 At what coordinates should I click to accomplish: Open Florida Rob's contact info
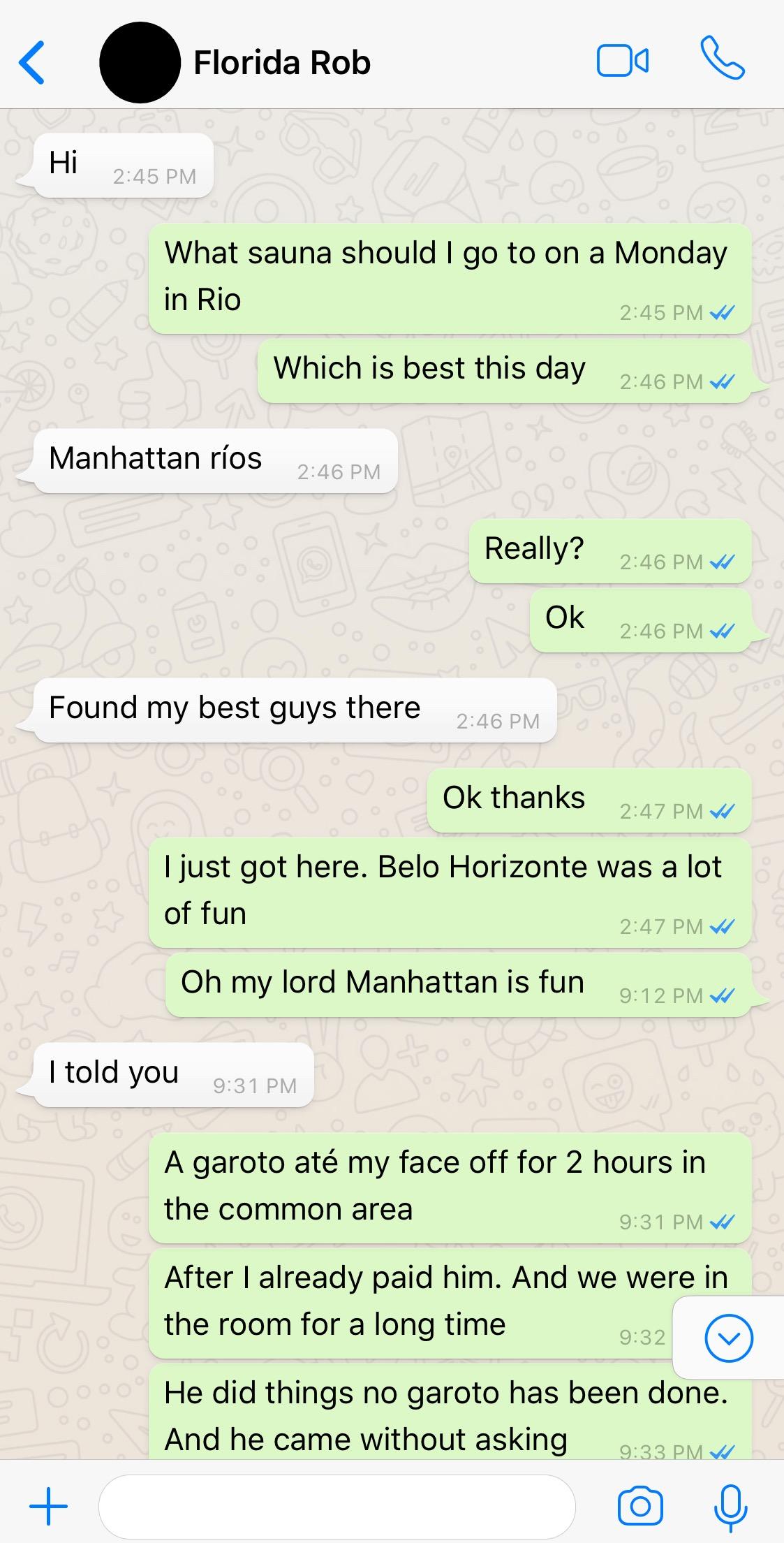coord(281,63)
